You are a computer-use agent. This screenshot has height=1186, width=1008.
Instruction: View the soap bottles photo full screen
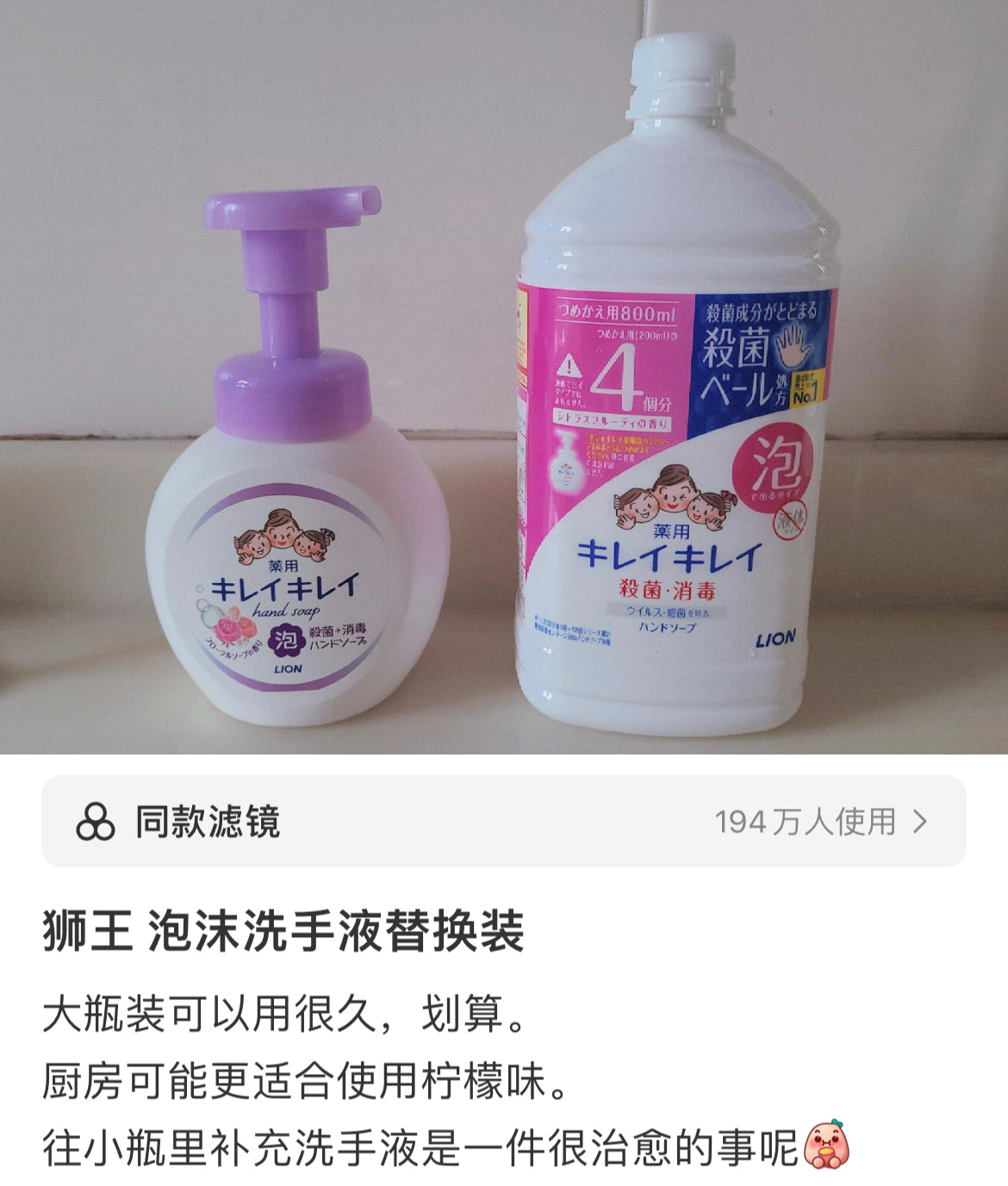tap(503, 376)
